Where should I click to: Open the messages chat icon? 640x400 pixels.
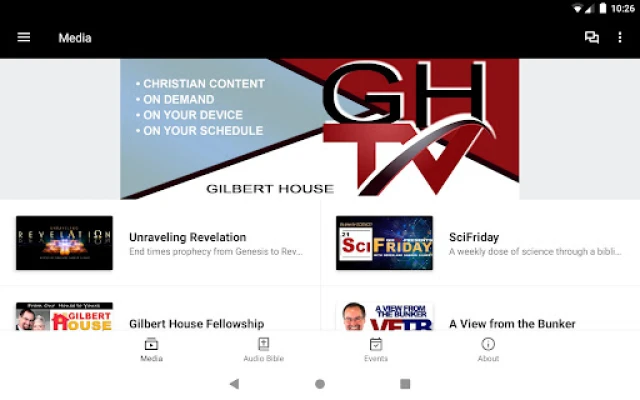point(591,38)
